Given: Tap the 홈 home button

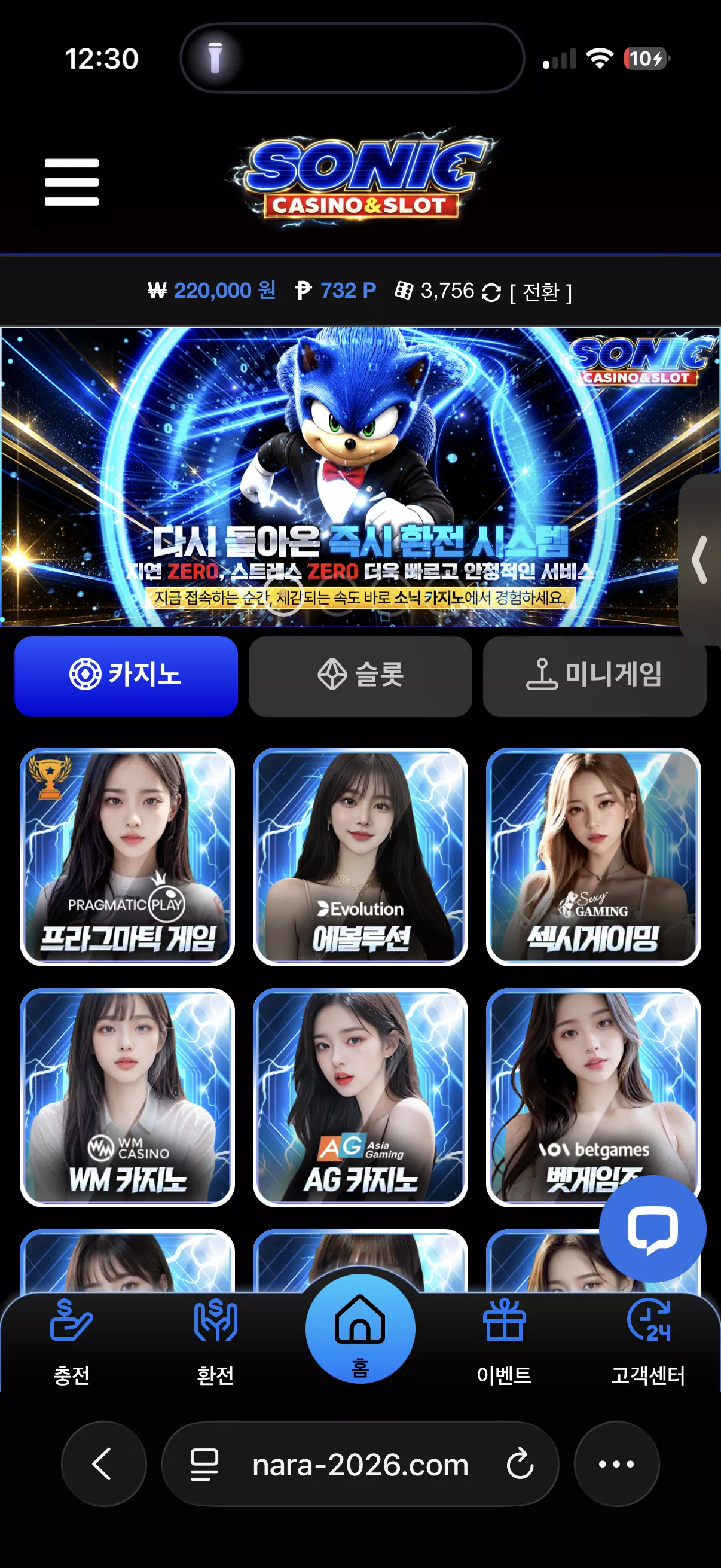Looking at the screenshot, I should (360, 1329).
